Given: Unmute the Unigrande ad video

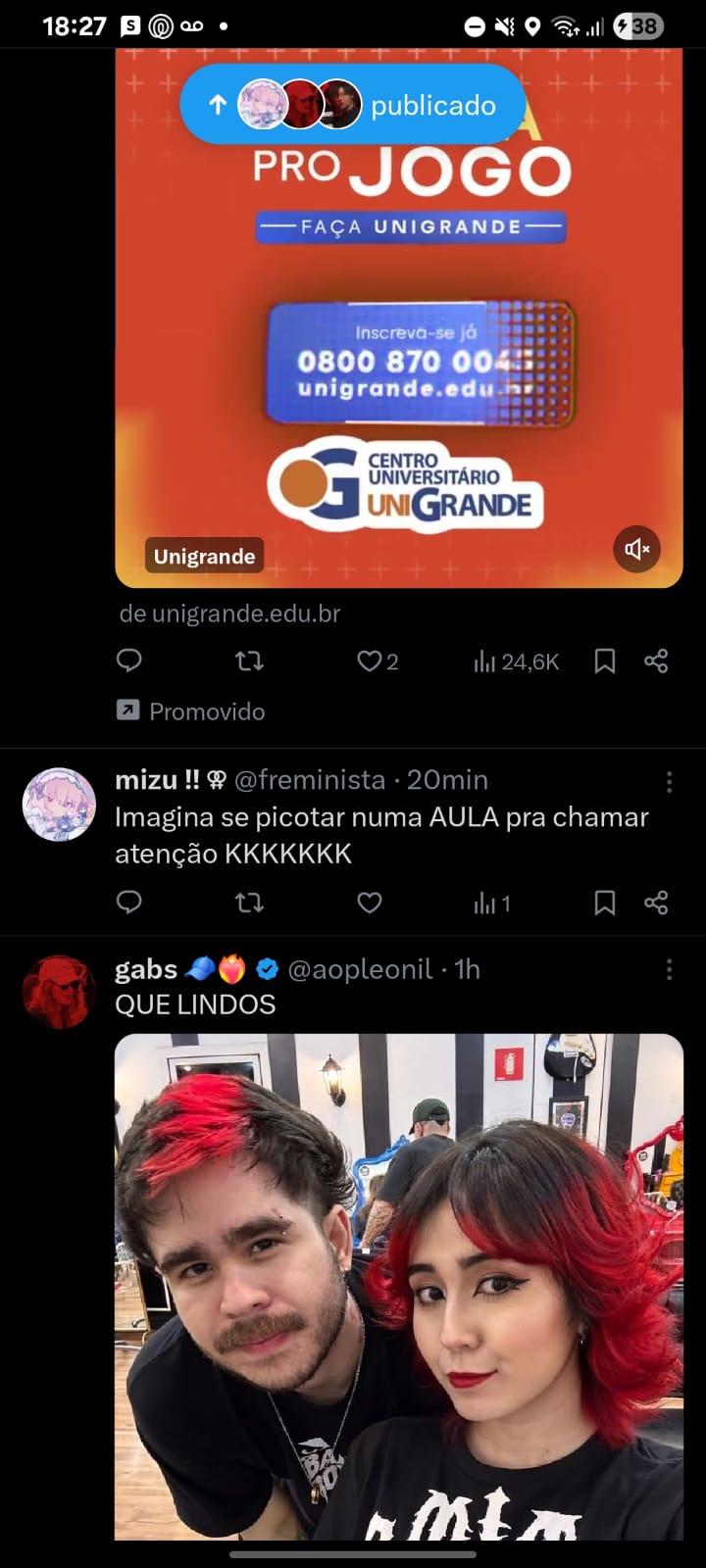Looking at the screenshot, I should pos(636,549).
